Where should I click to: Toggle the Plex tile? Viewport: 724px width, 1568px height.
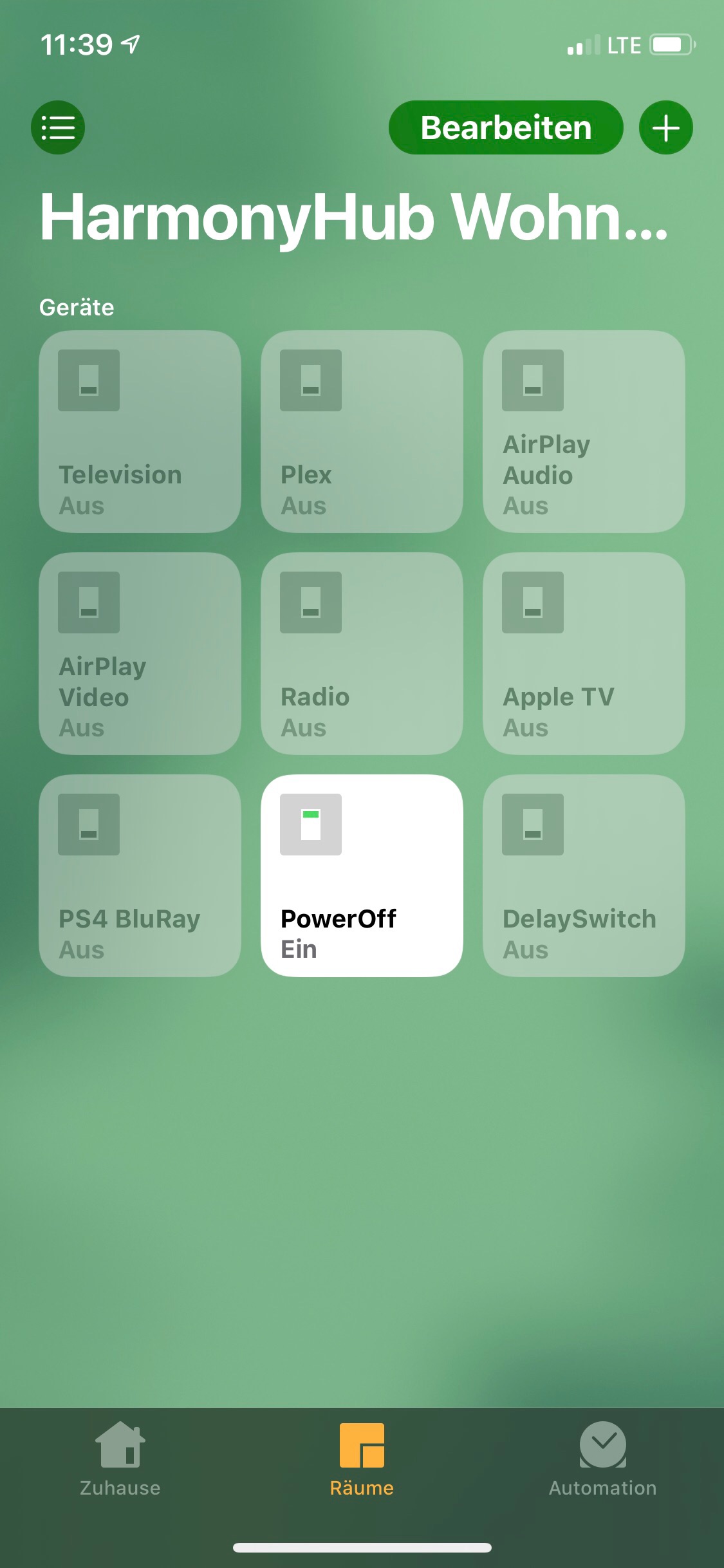click(362, 431)
